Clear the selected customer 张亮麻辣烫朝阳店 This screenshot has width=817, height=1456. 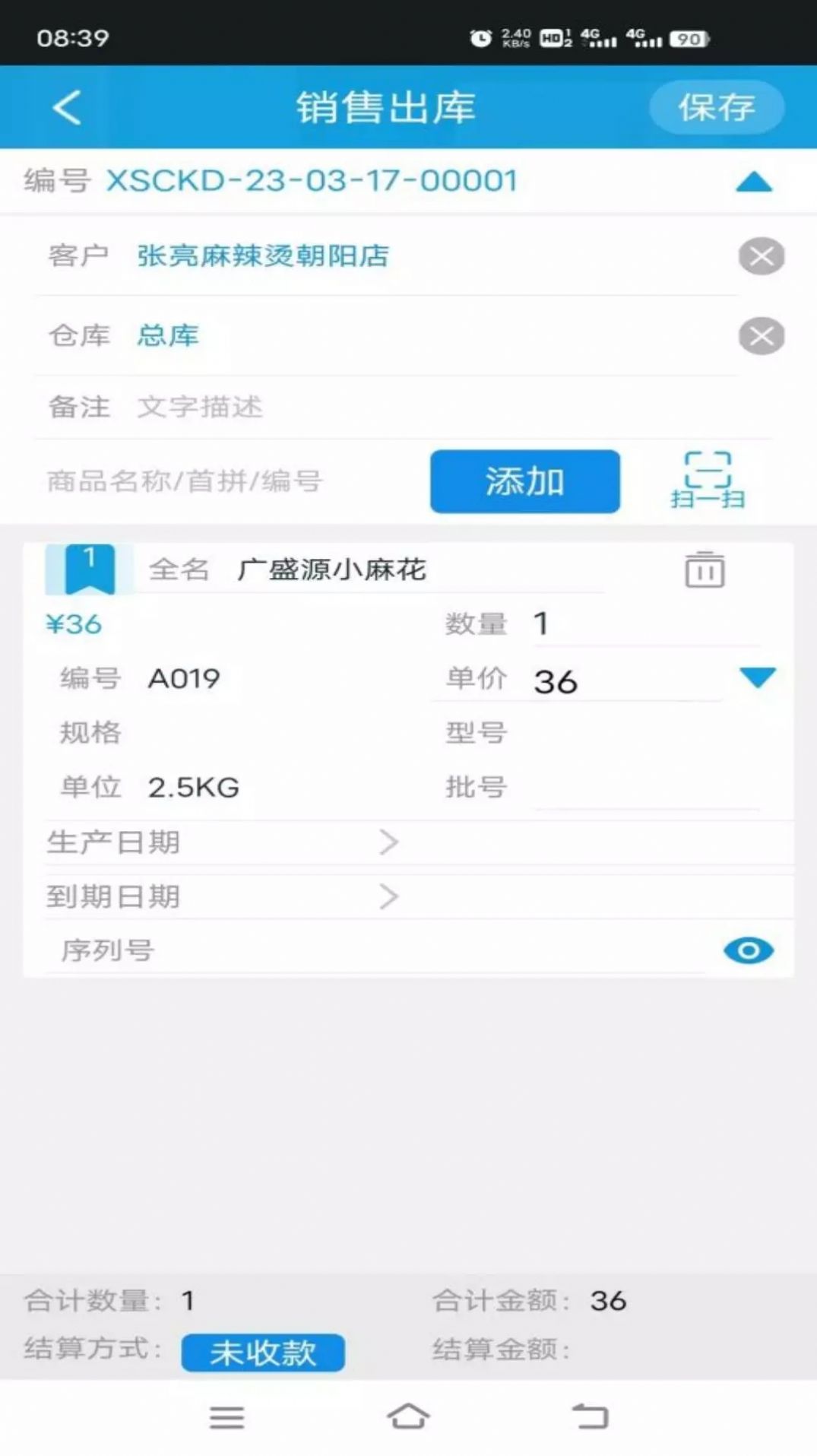pyautogui.click(x=761, y=256)
